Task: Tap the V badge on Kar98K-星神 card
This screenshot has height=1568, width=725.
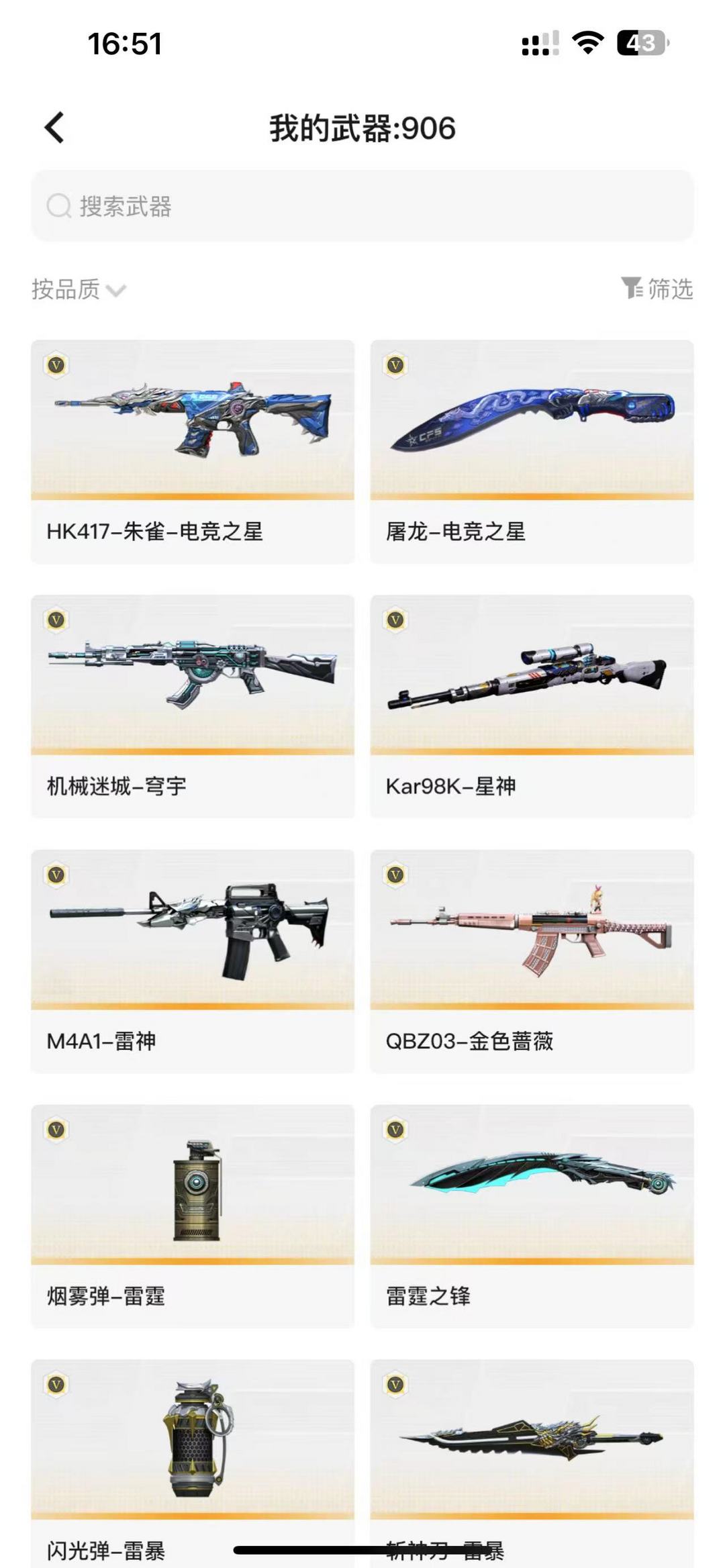Action: tap(395, 621)
